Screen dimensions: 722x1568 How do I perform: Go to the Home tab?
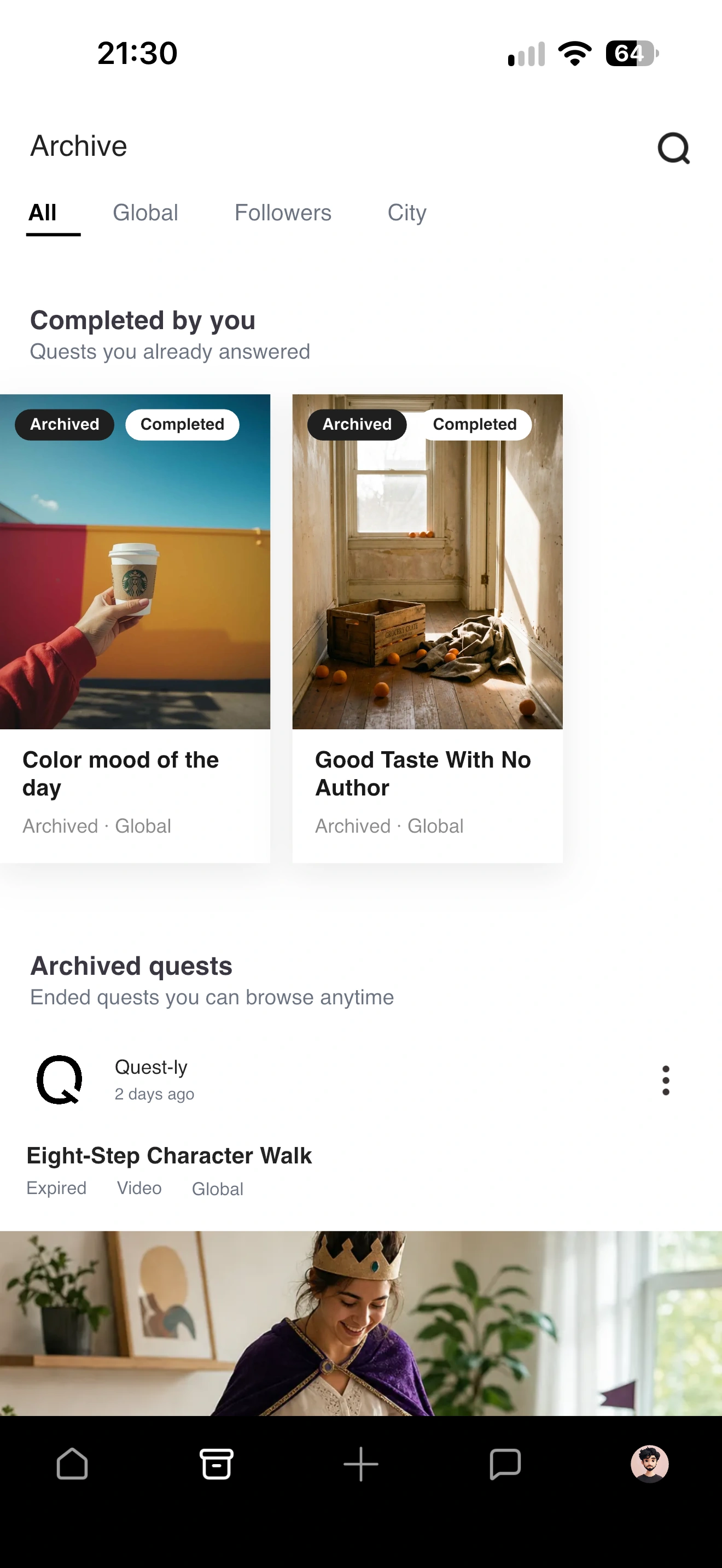point(72,1464)
